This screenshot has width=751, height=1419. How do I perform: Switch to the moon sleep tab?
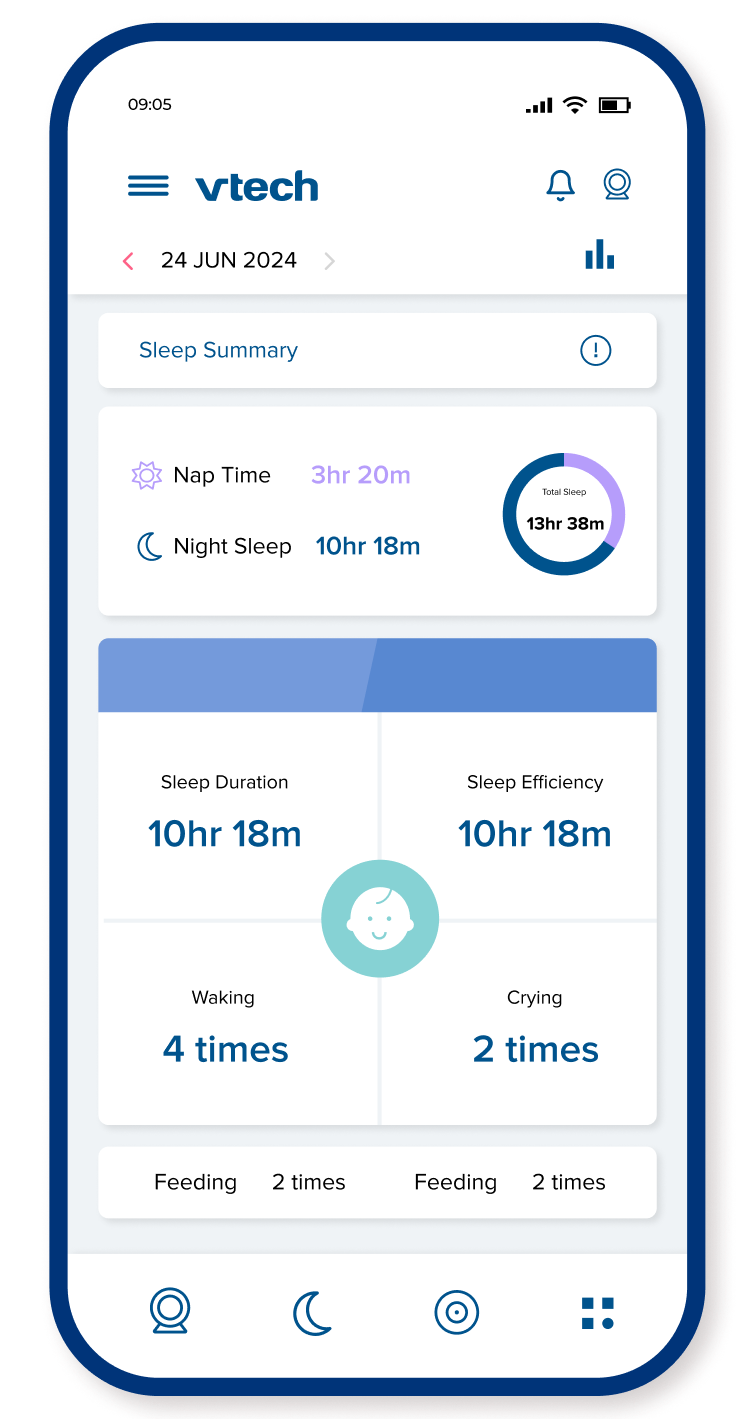click(312, 1312)
